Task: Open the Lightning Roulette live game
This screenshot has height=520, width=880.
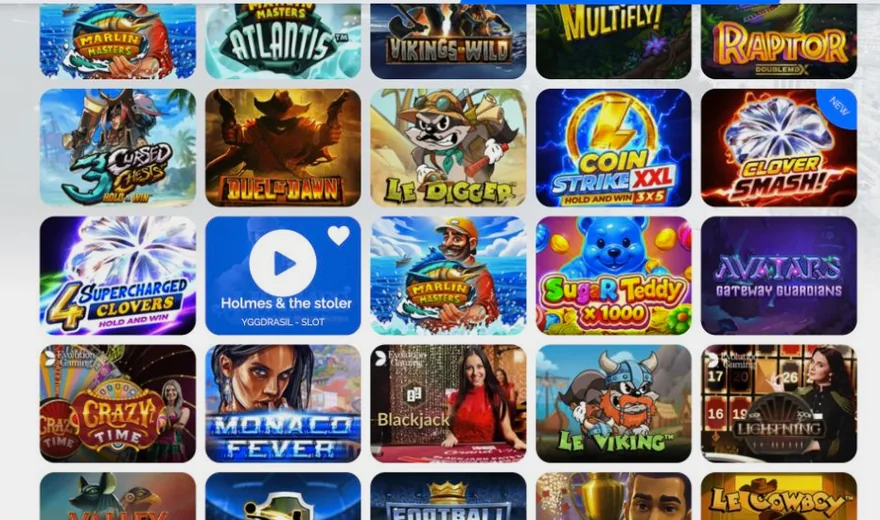Action: [x=778, y=403]
